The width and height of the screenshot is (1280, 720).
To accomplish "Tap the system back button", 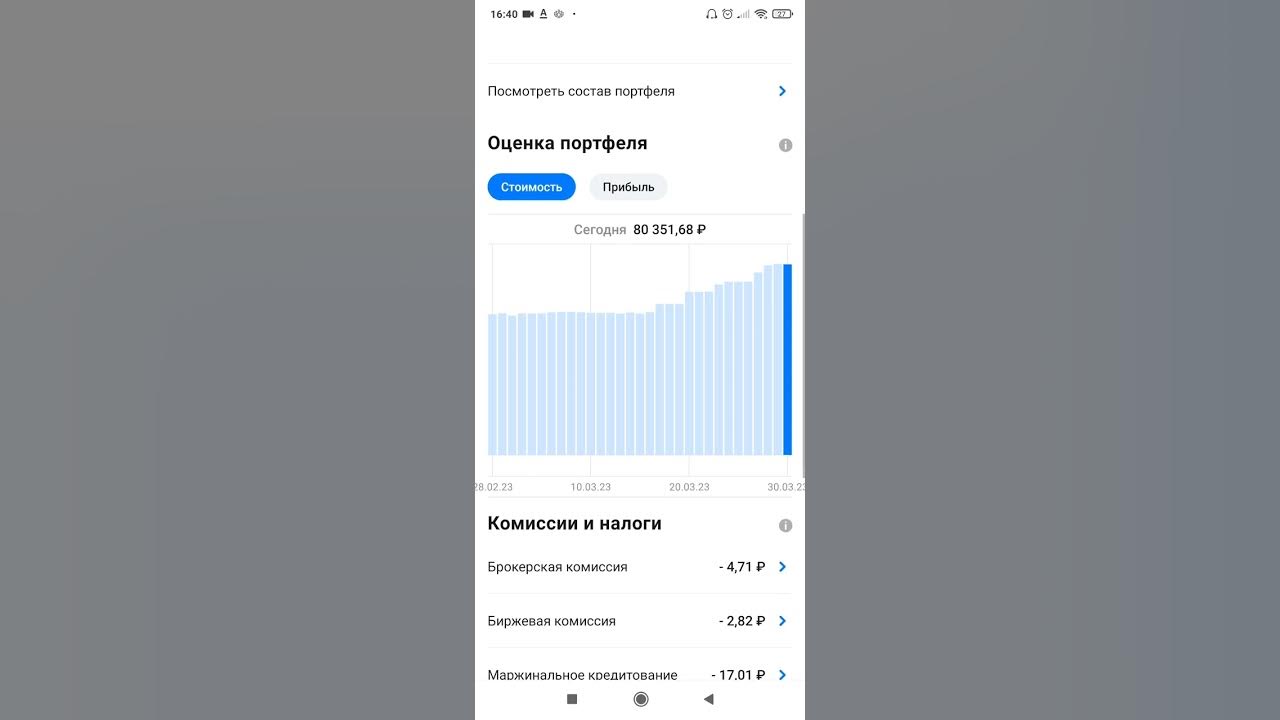I will coord(708,699).
